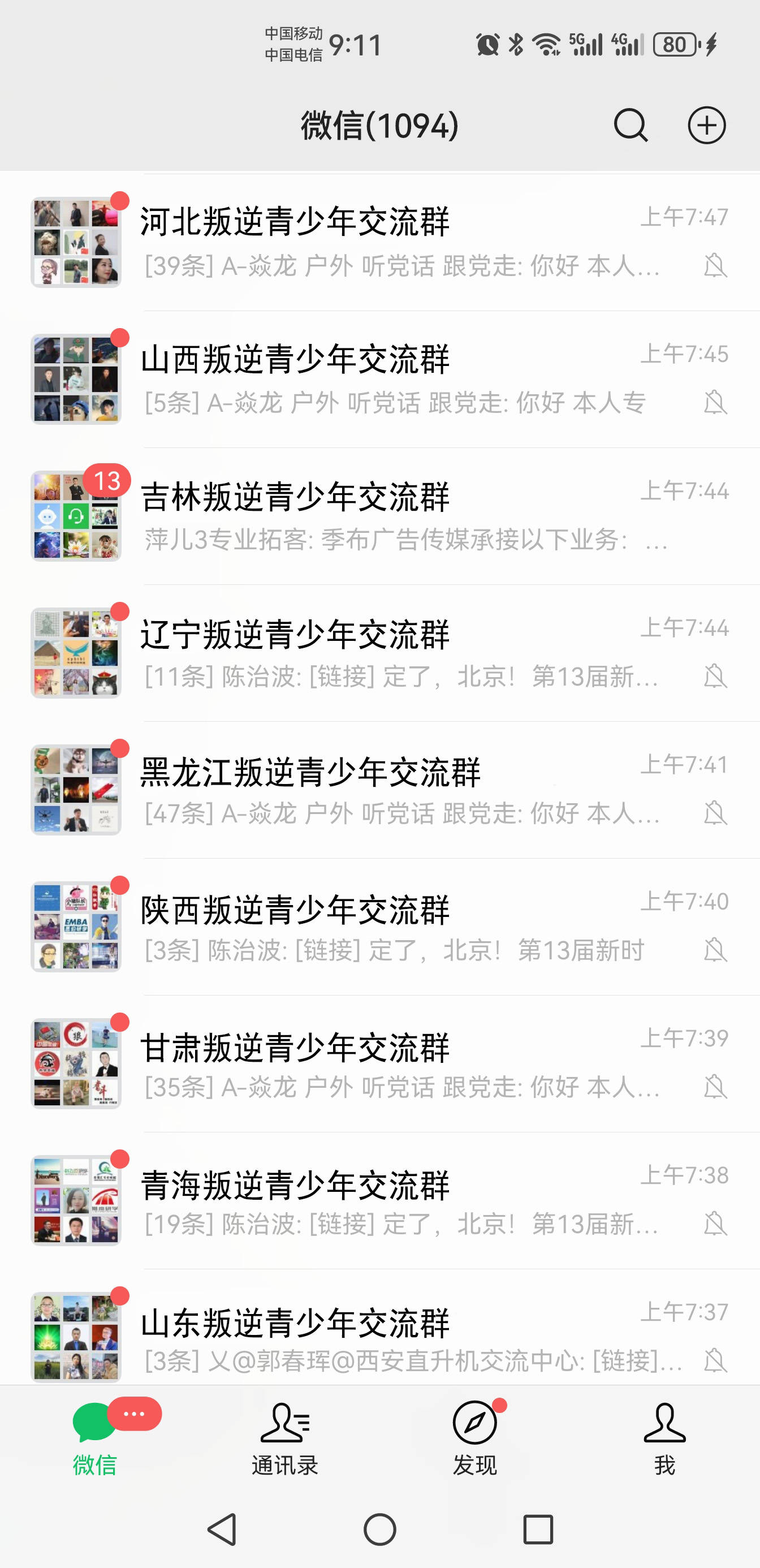Open the search icon in the header
Viewport: 760px width, 1568px height.
coord(631,126)
